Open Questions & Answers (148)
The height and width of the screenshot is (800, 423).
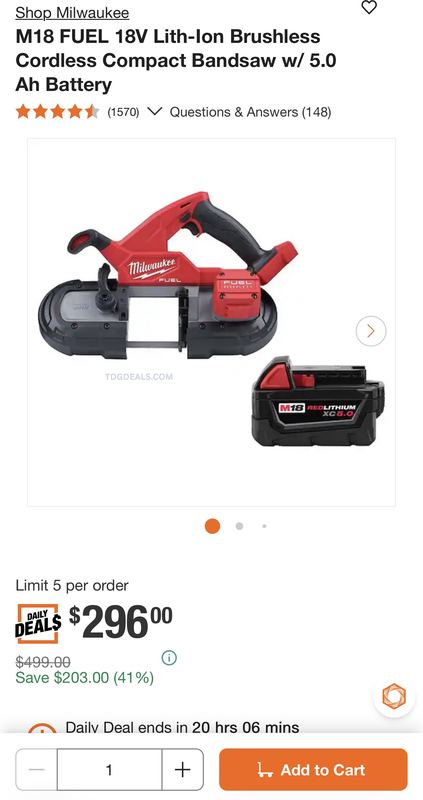point(250,112)
